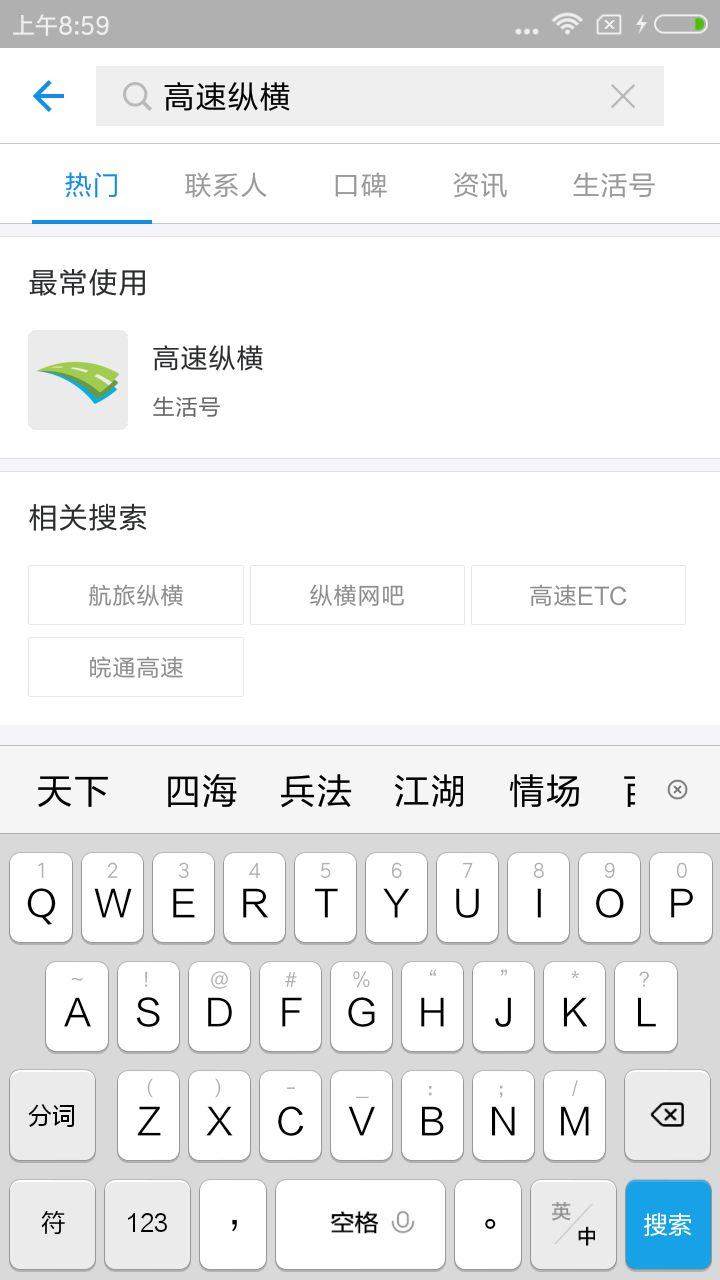The height and width of the screenshot is (1280, 720).
Task: Tap the back arrow to exit search
Action: tap(47, 96)
